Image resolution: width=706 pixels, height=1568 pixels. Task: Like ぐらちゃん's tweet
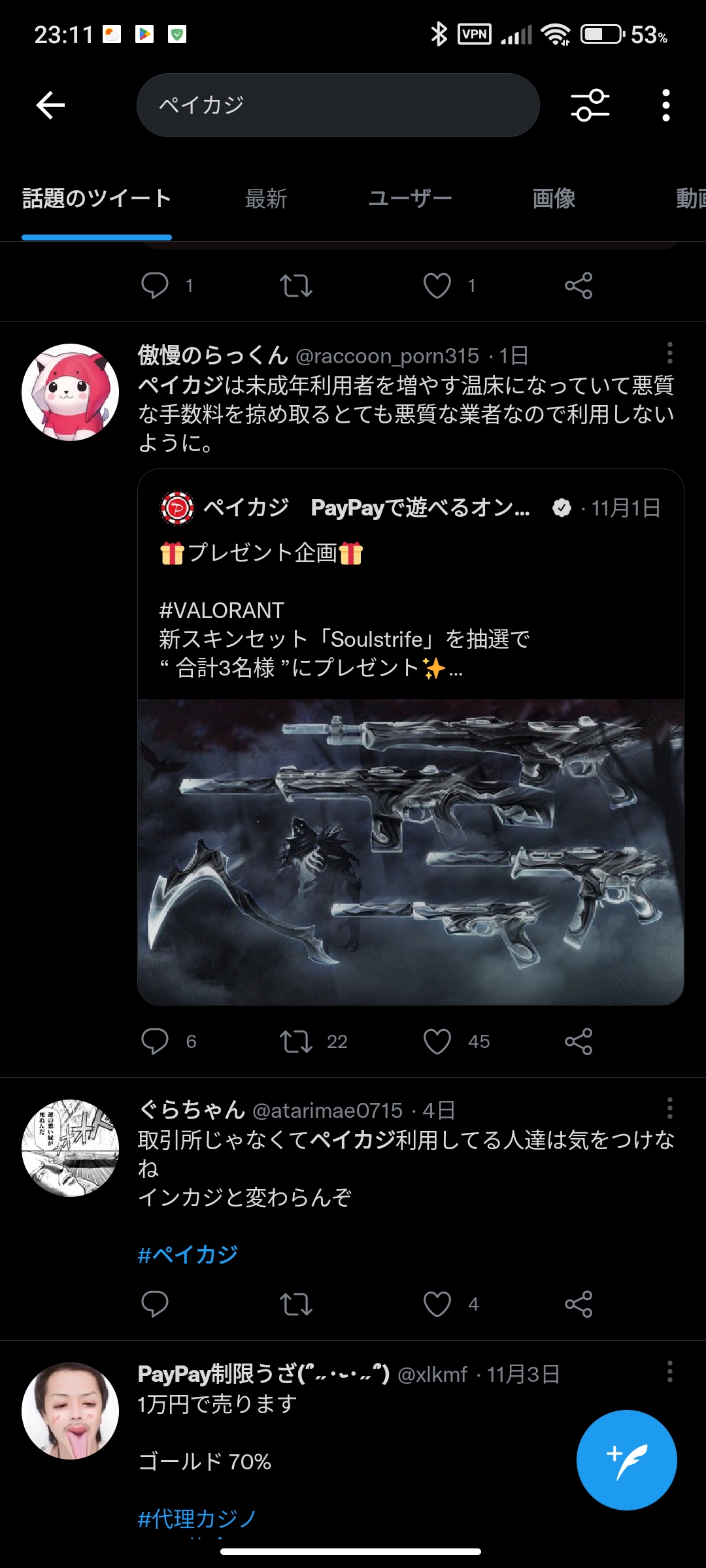tap(437, 1305)
